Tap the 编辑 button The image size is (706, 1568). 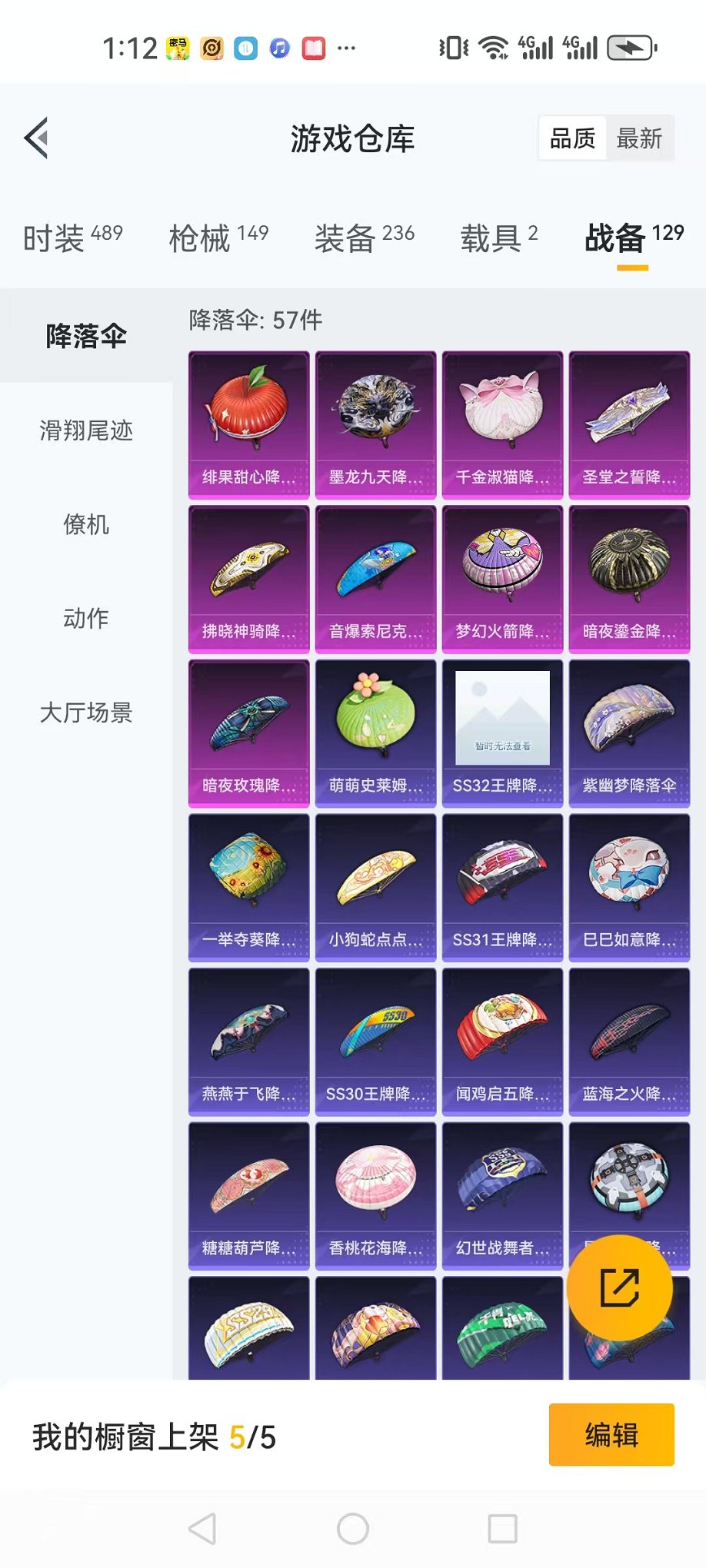click(x=611, y=1435)
